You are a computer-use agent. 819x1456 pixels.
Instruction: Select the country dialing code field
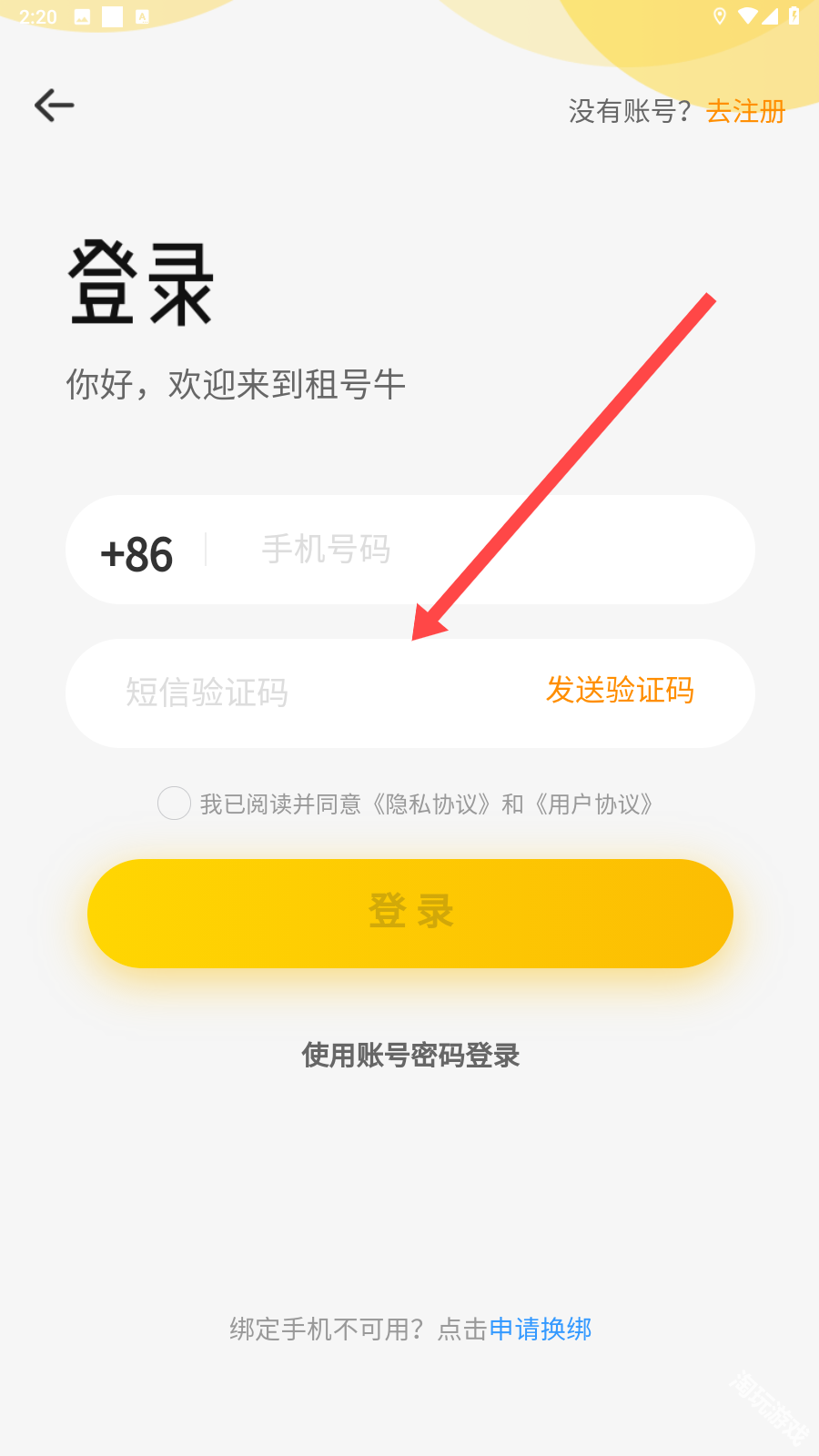click(x=136, y=550)
